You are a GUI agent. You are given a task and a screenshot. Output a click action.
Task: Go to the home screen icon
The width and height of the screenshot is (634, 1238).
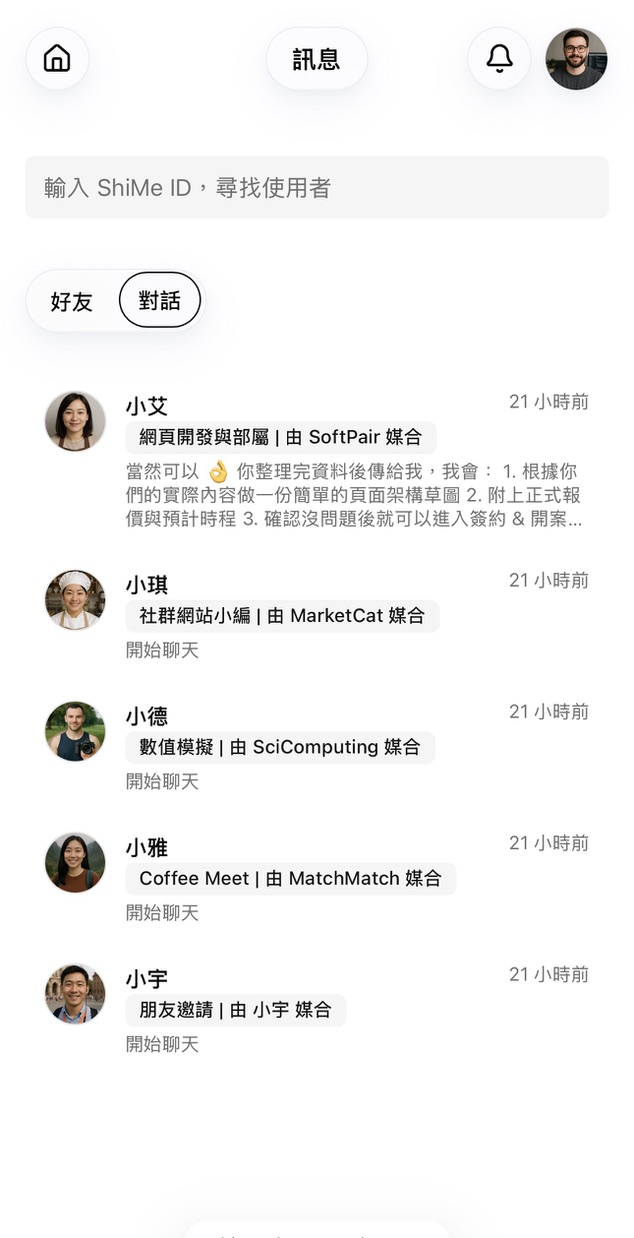[57, 59]
